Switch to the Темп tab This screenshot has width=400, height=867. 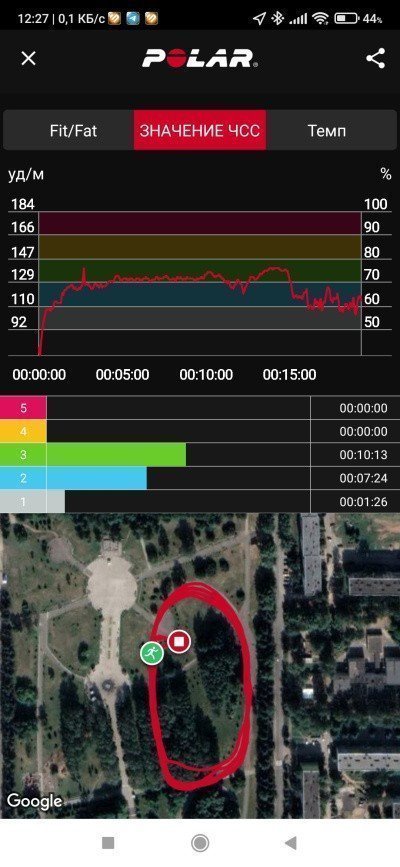(x=327, y=130)
